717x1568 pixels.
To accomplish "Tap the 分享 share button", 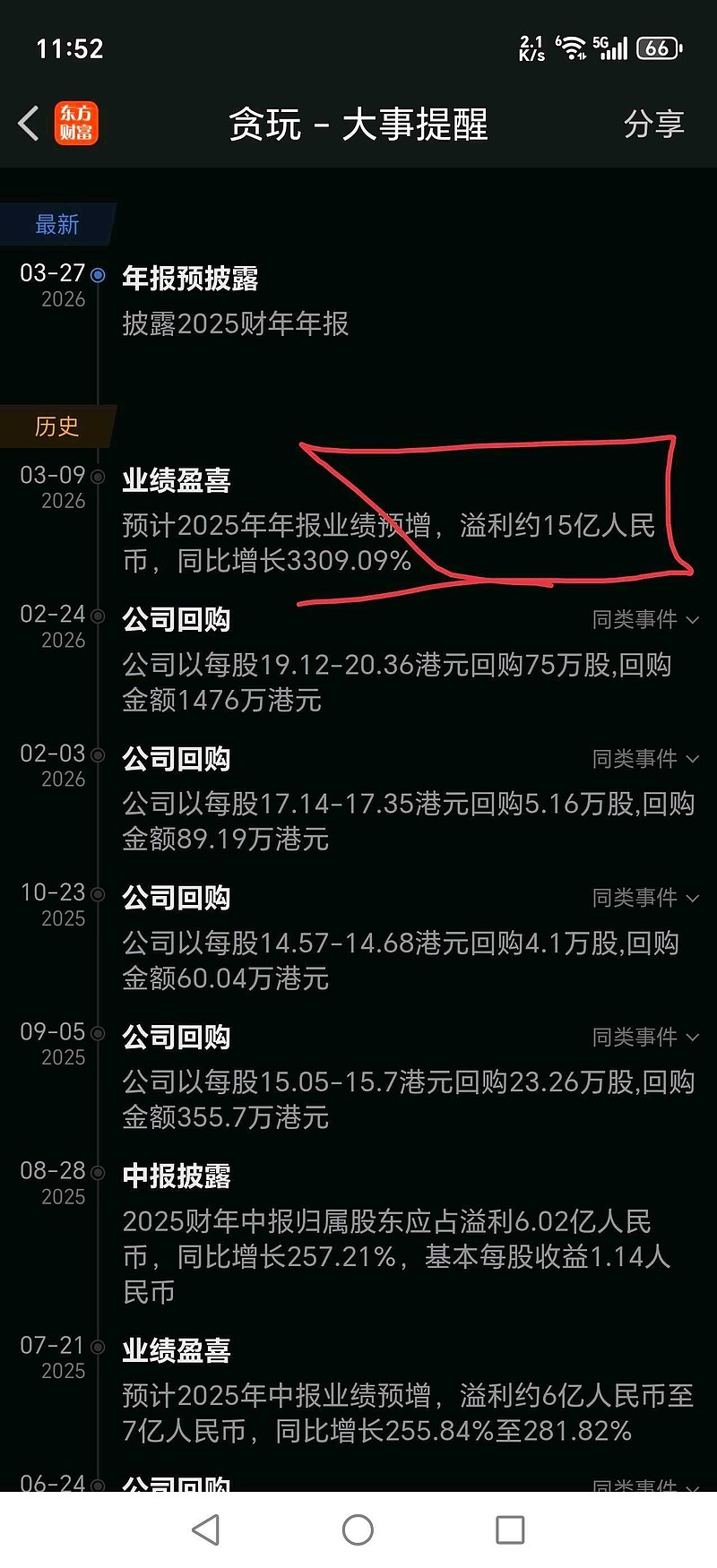I will (x=654, y=125).
